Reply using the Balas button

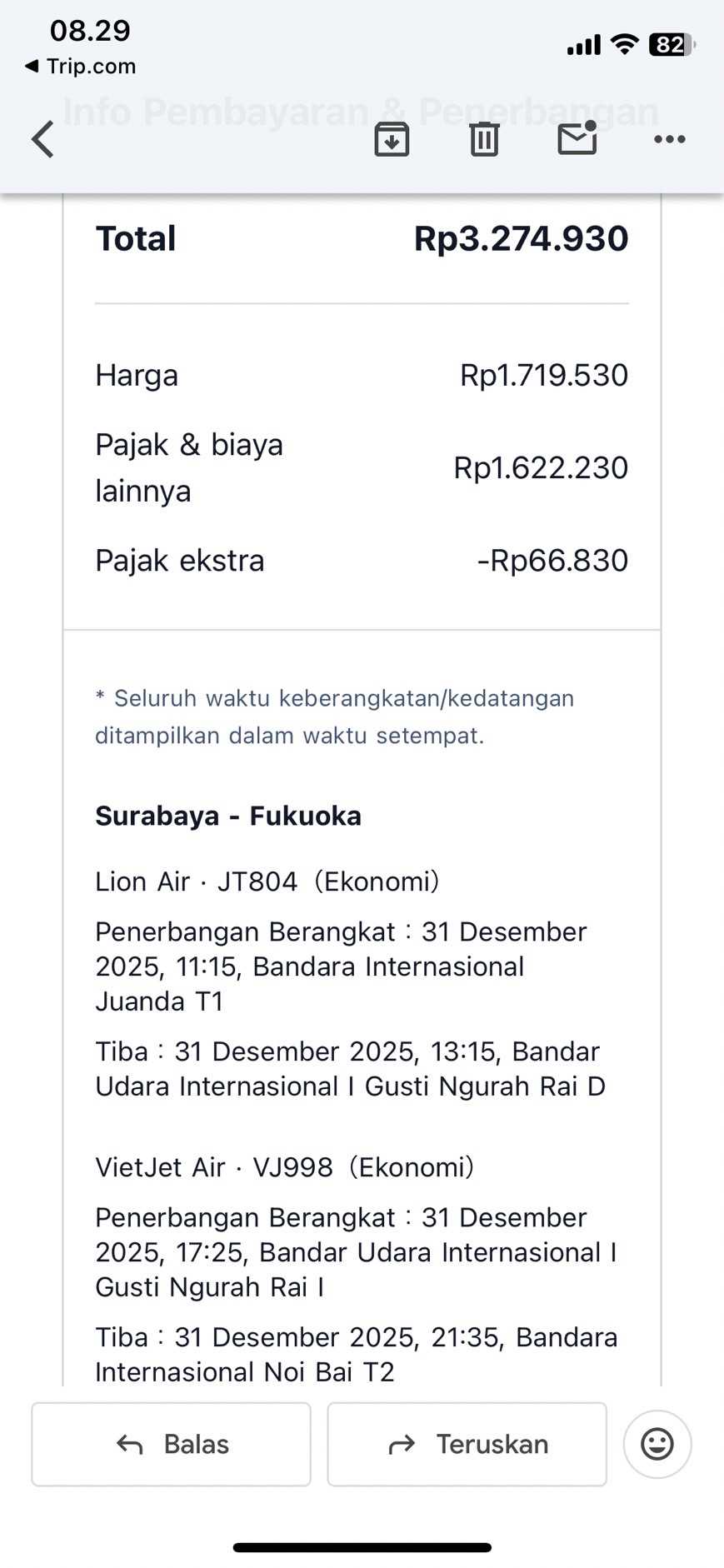[x=172, y=1444]
